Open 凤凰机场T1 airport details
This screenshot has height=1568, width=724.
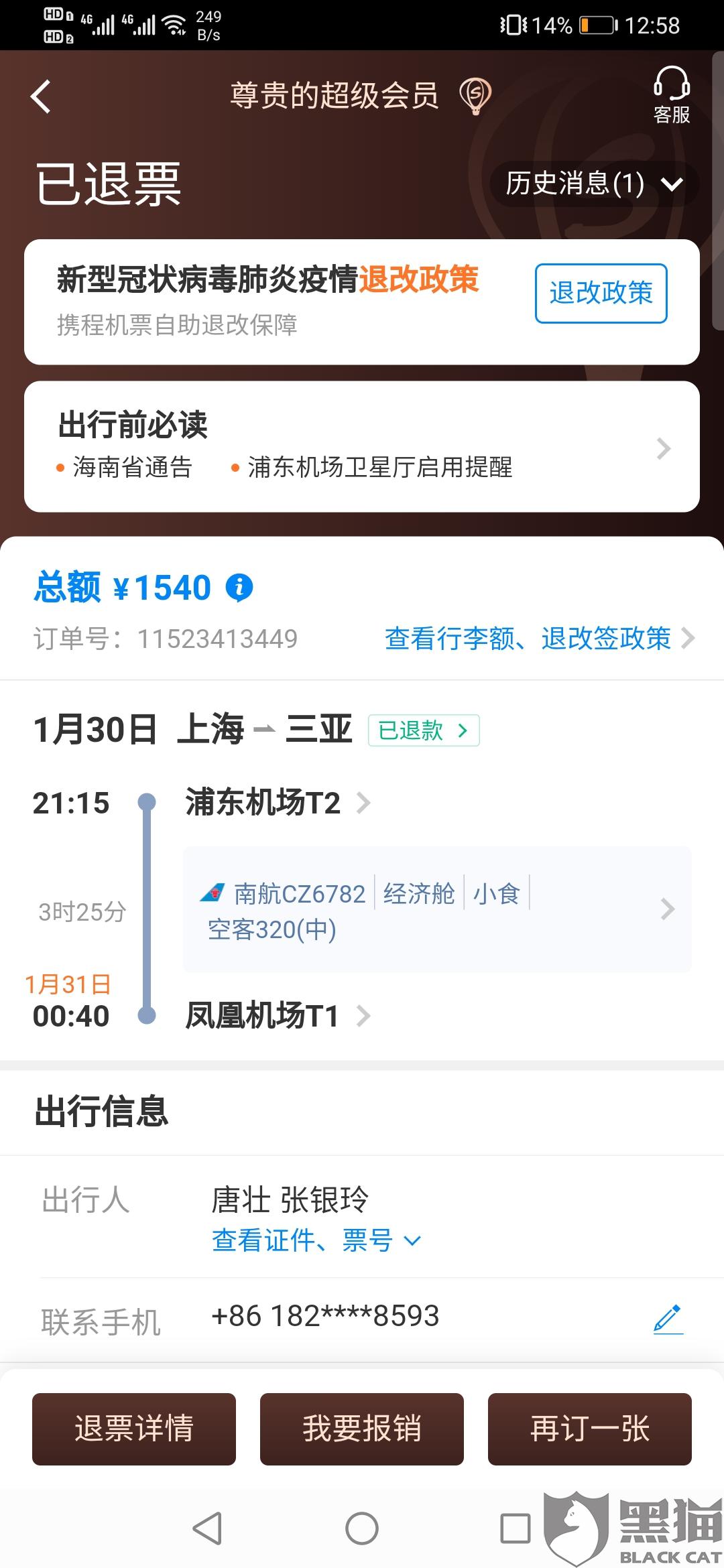click(278, 1016)
